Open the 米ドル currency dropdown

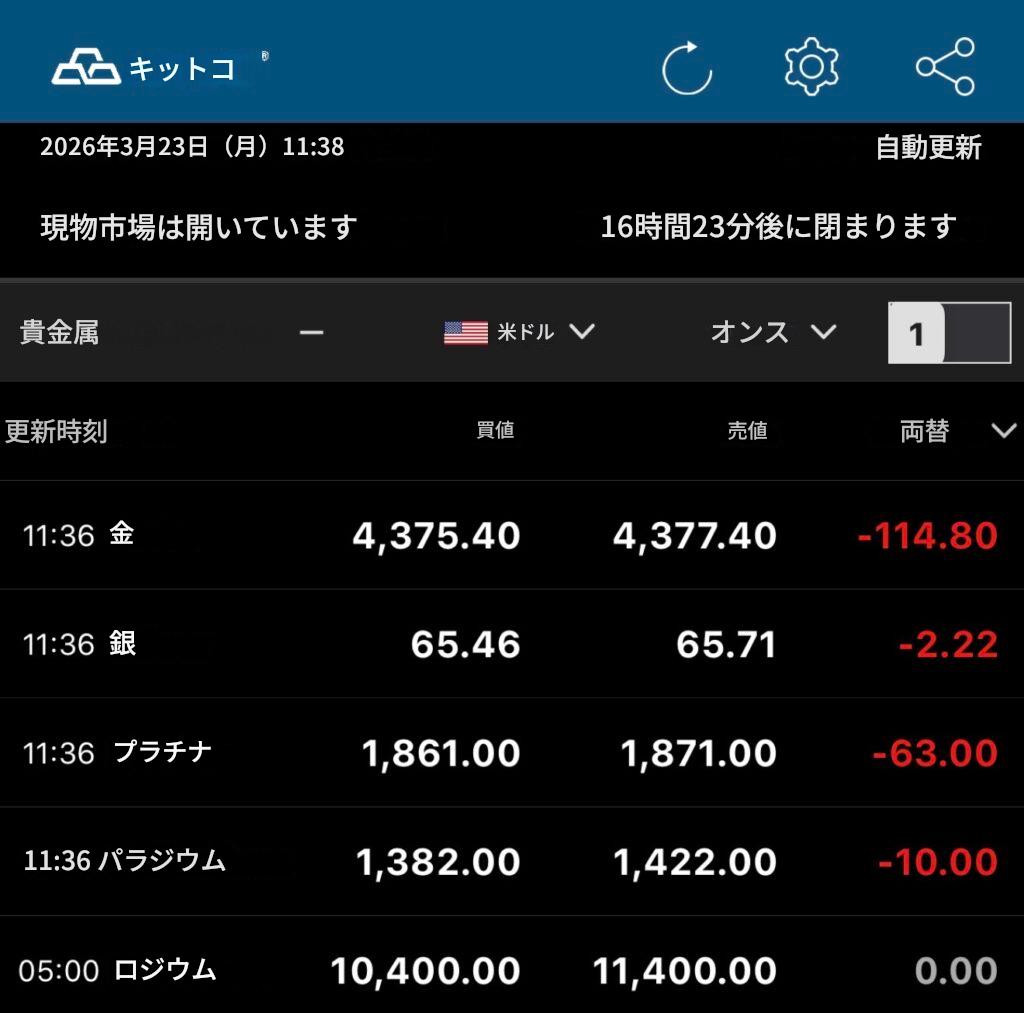click(520, 332)
